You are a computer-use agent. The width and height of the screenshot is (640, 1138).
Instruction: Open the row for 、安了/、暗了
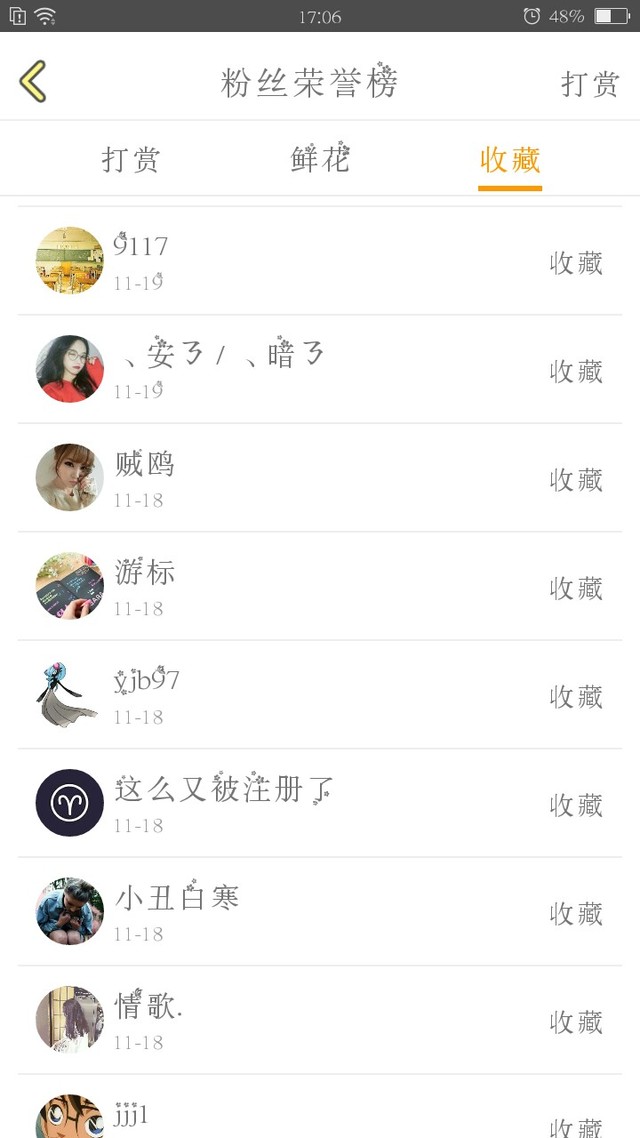click(320, 369)
